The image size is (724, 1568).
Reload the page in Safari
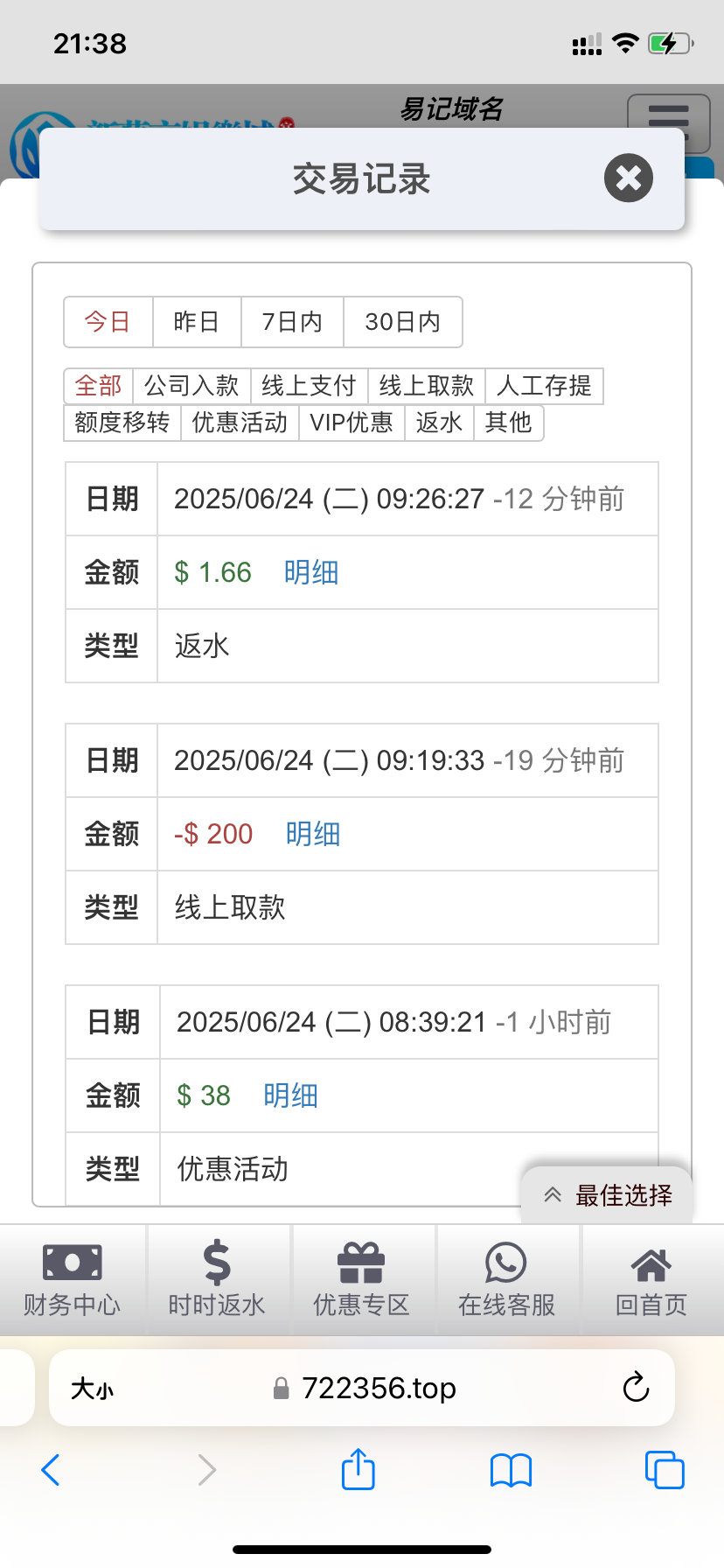coord(636,1388)
